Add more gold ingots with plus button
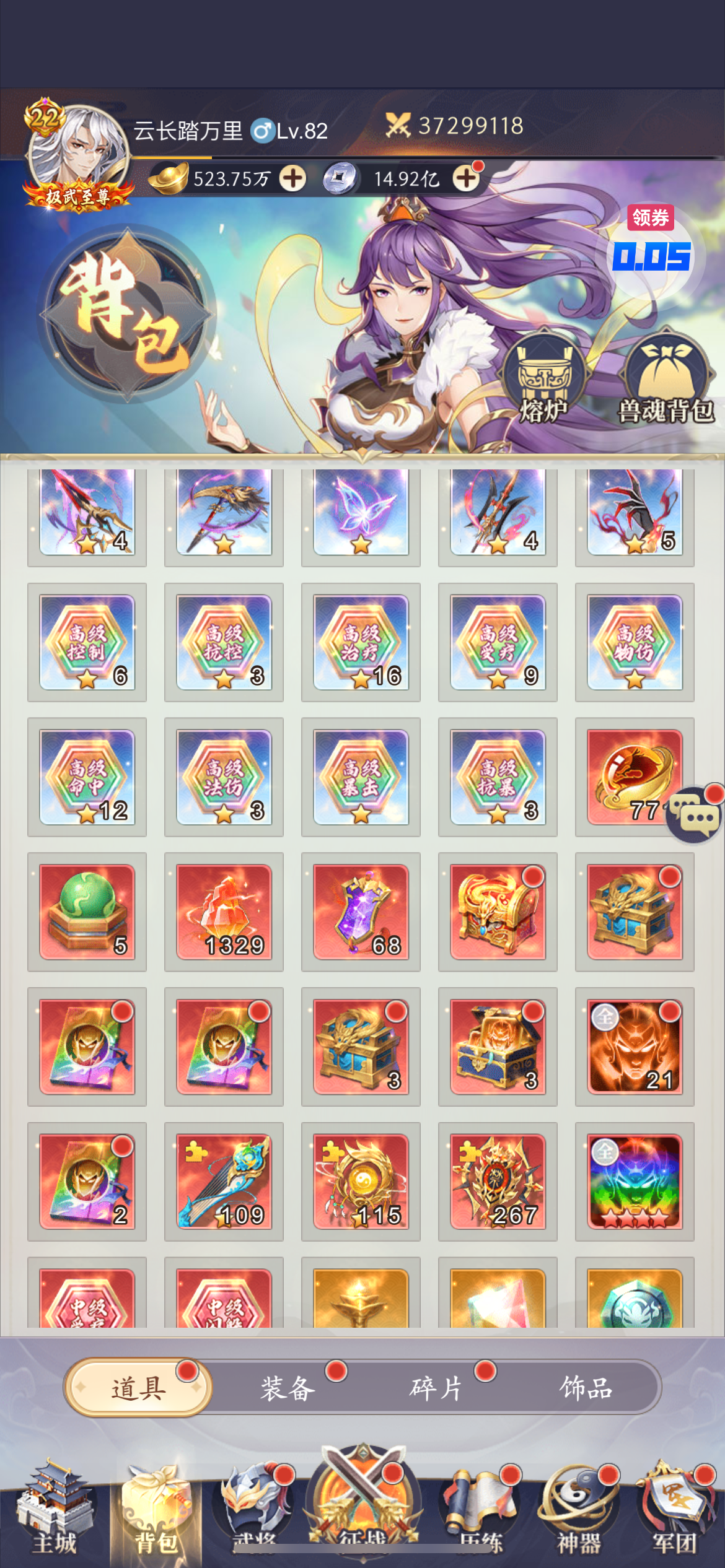Screen dimensions: 725x1568 click(x=292, y=179)
